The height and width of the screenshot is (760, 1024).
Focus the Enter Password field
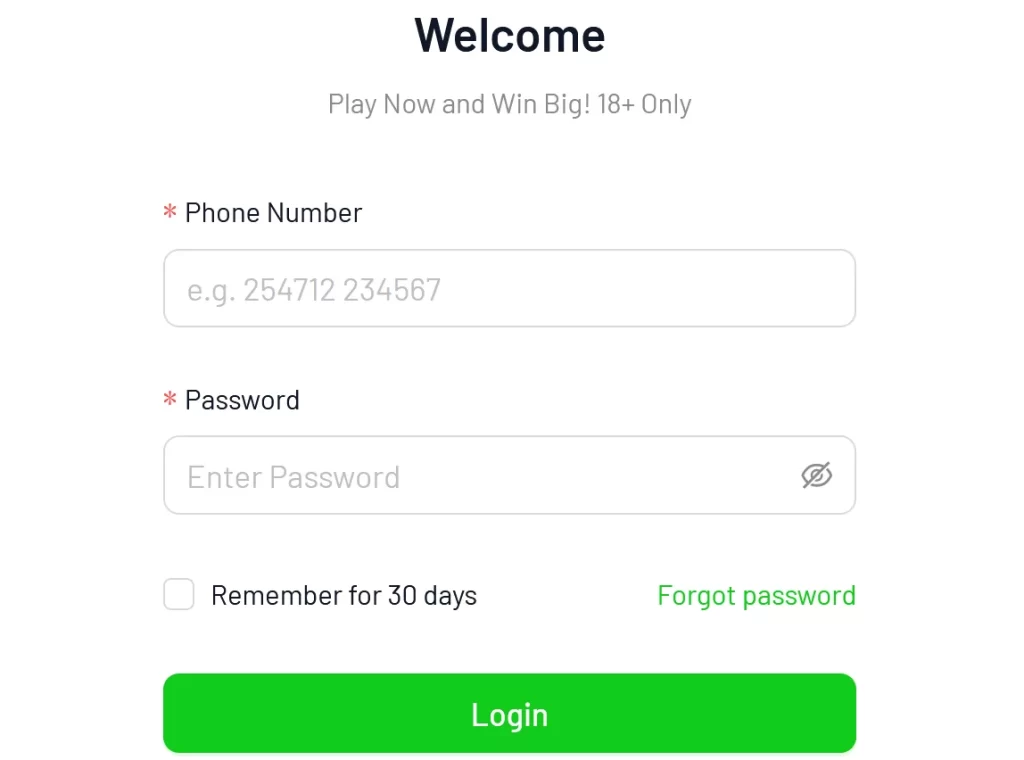[x=480, y=476]
